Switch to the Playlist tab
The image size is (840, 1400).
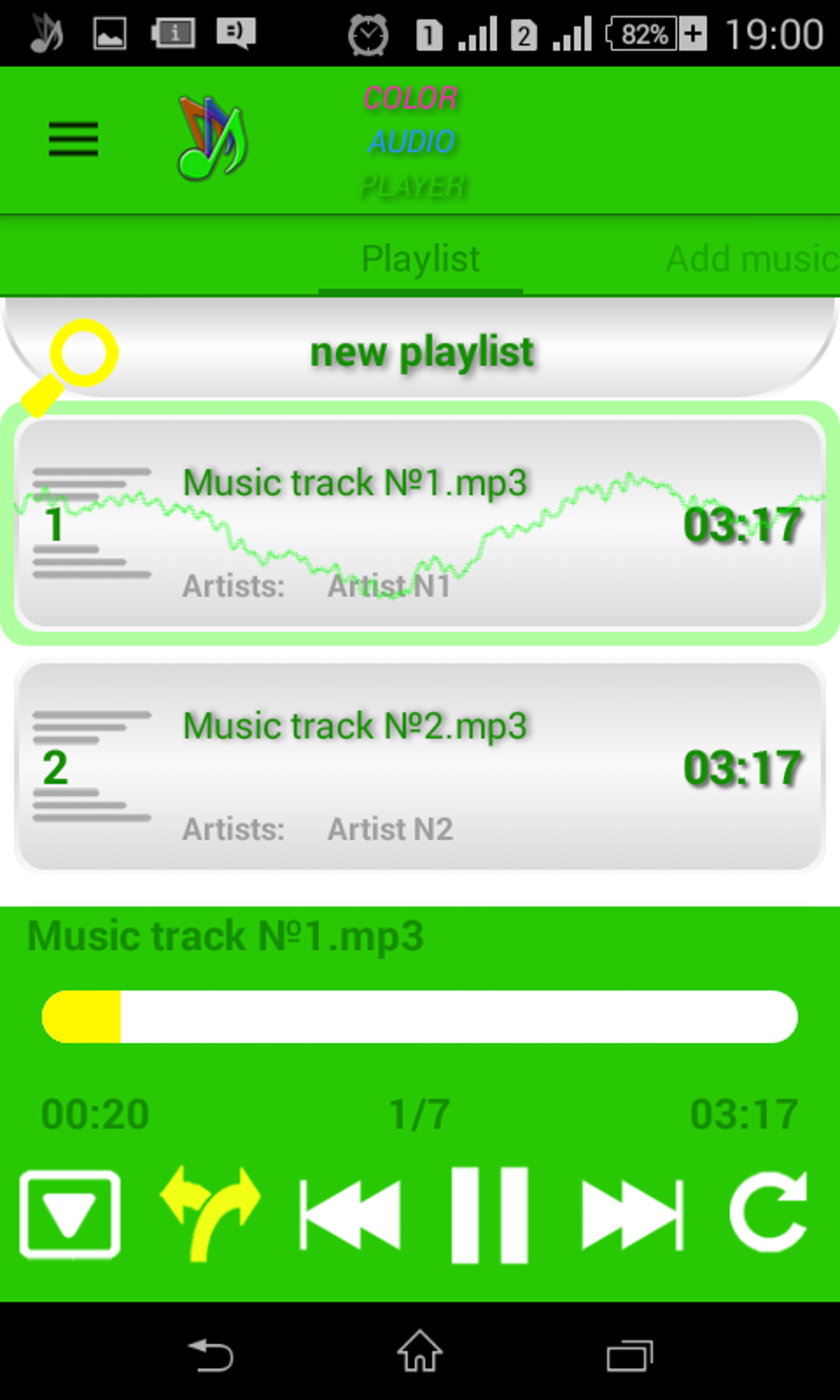pos(420,258)
